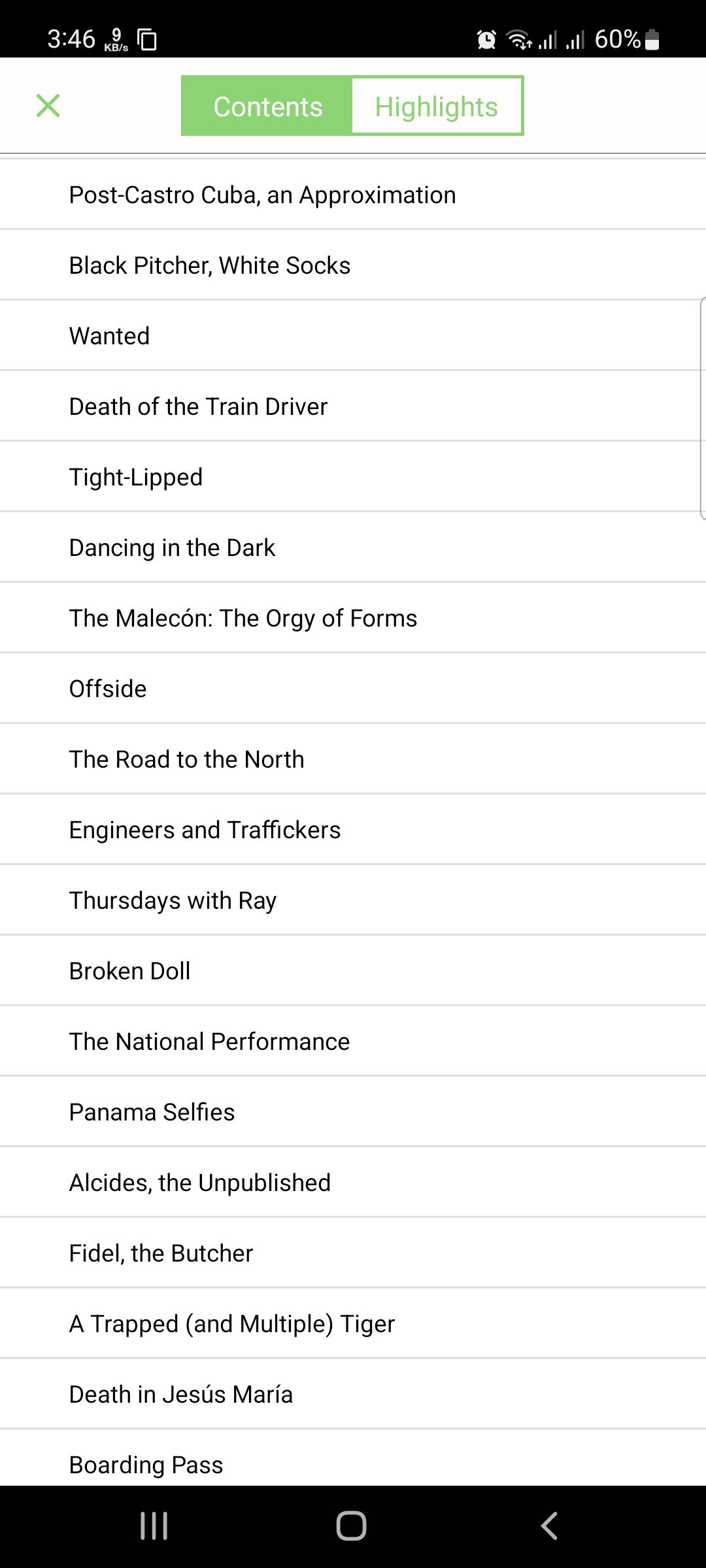Screen dimensions: 706x1568
Task: Open The National Performance chapter
Action: tap(353, 1041)
